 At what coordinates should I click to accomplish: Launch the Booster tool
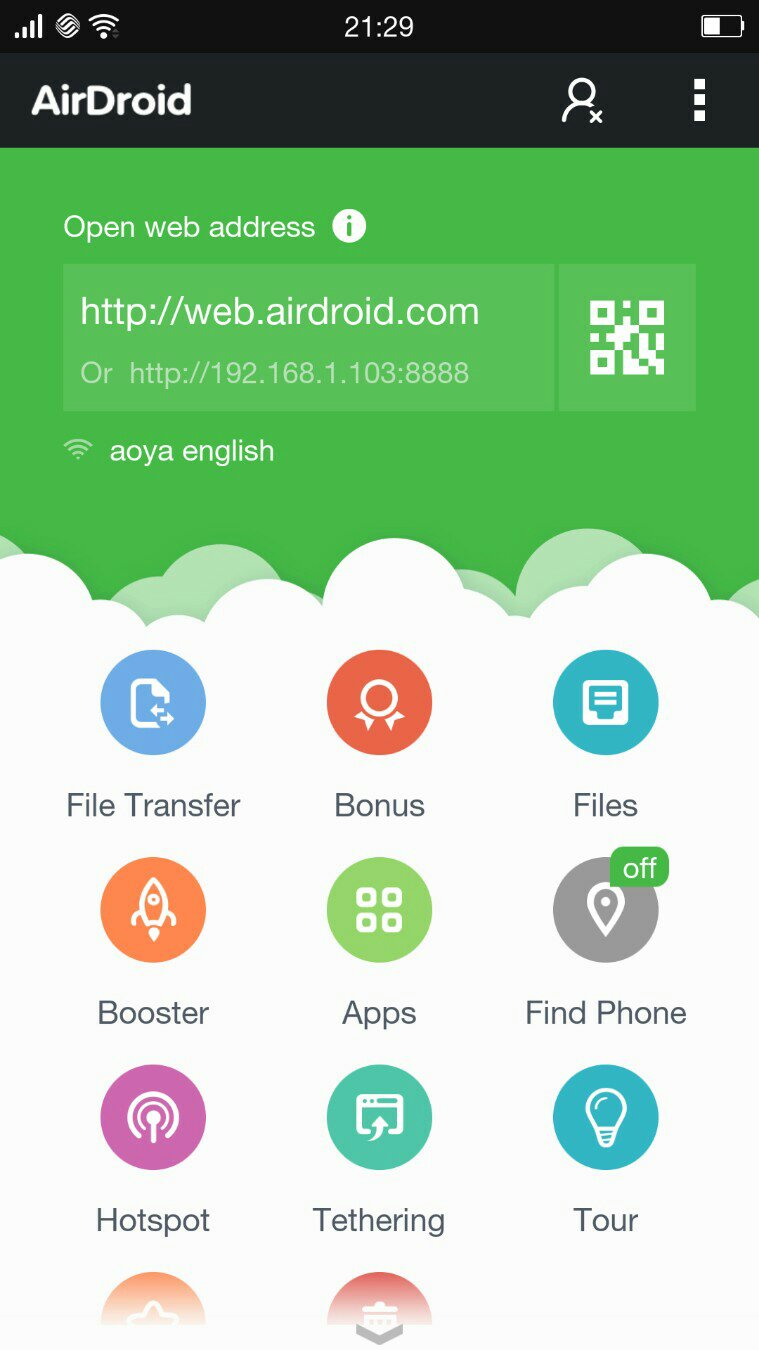[153, 910]
